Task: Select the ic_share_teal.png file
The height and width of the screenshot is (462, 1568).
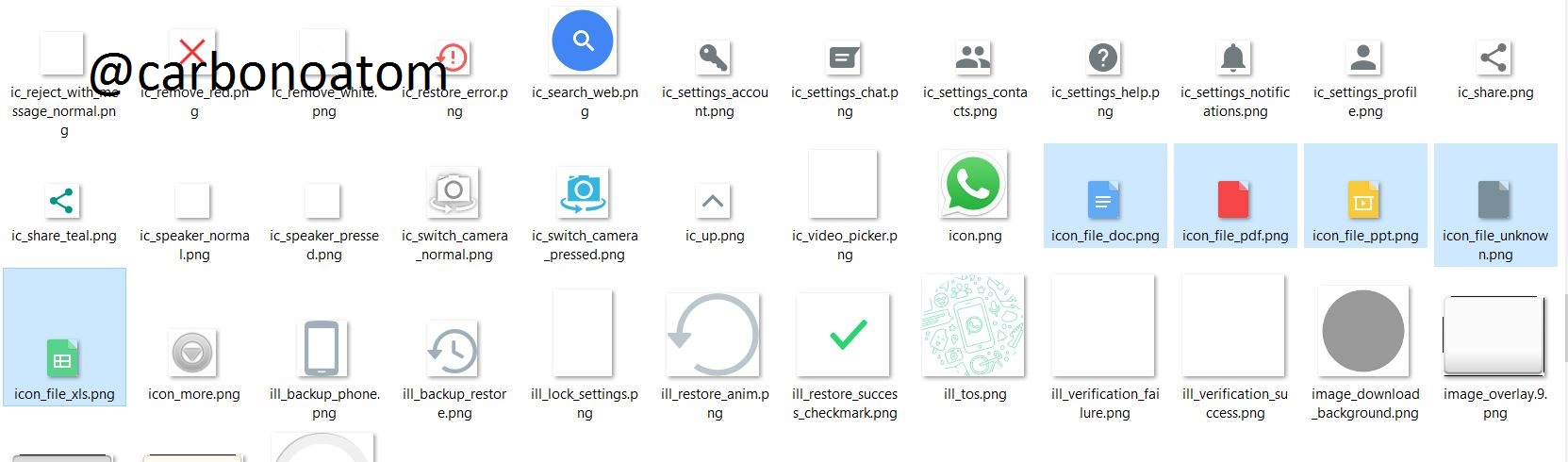Action: pyautogui.click(x=63, y=201)
